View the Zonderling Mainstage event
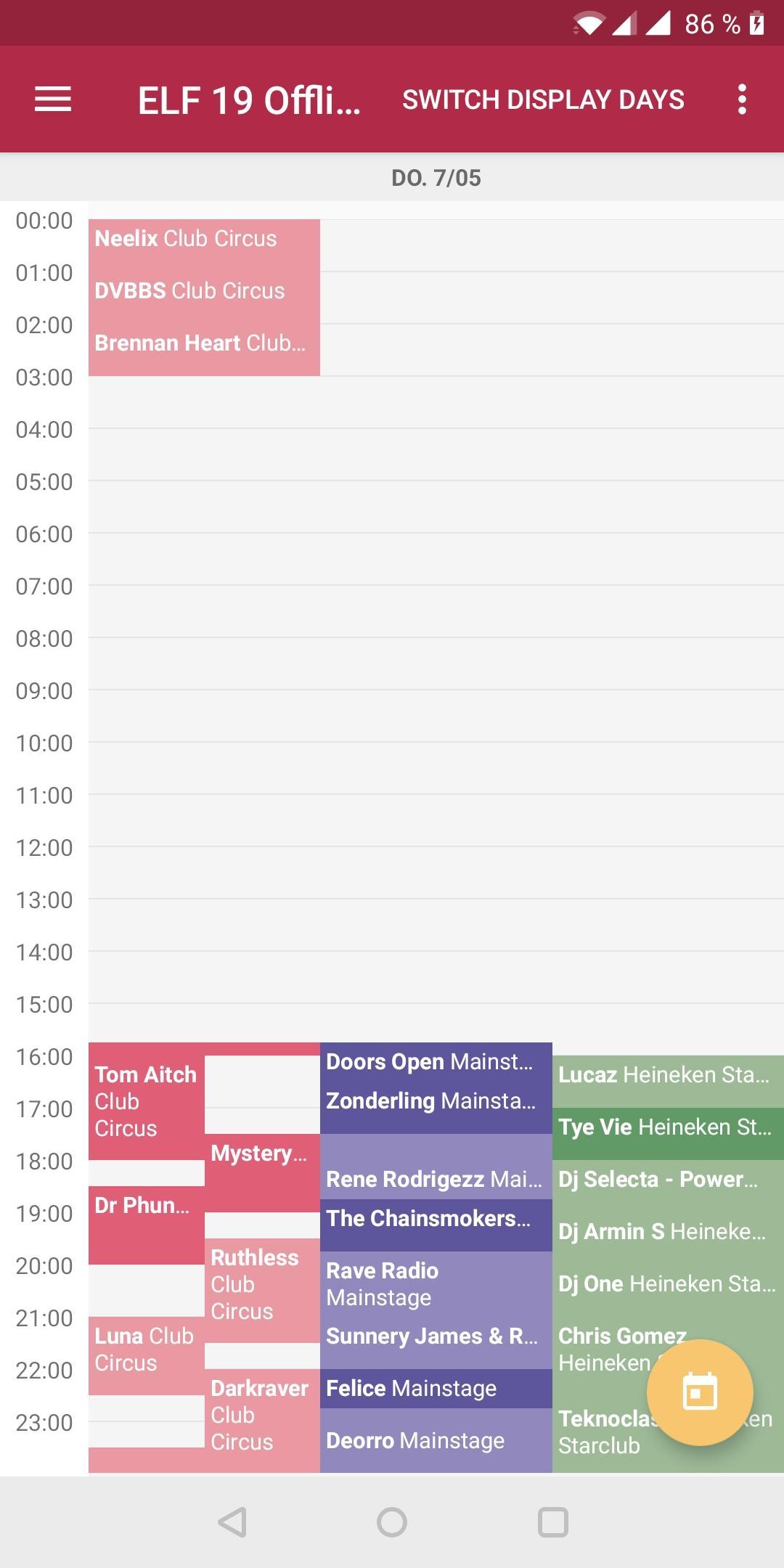784x1568 pixels. (x=430, y=1101)
